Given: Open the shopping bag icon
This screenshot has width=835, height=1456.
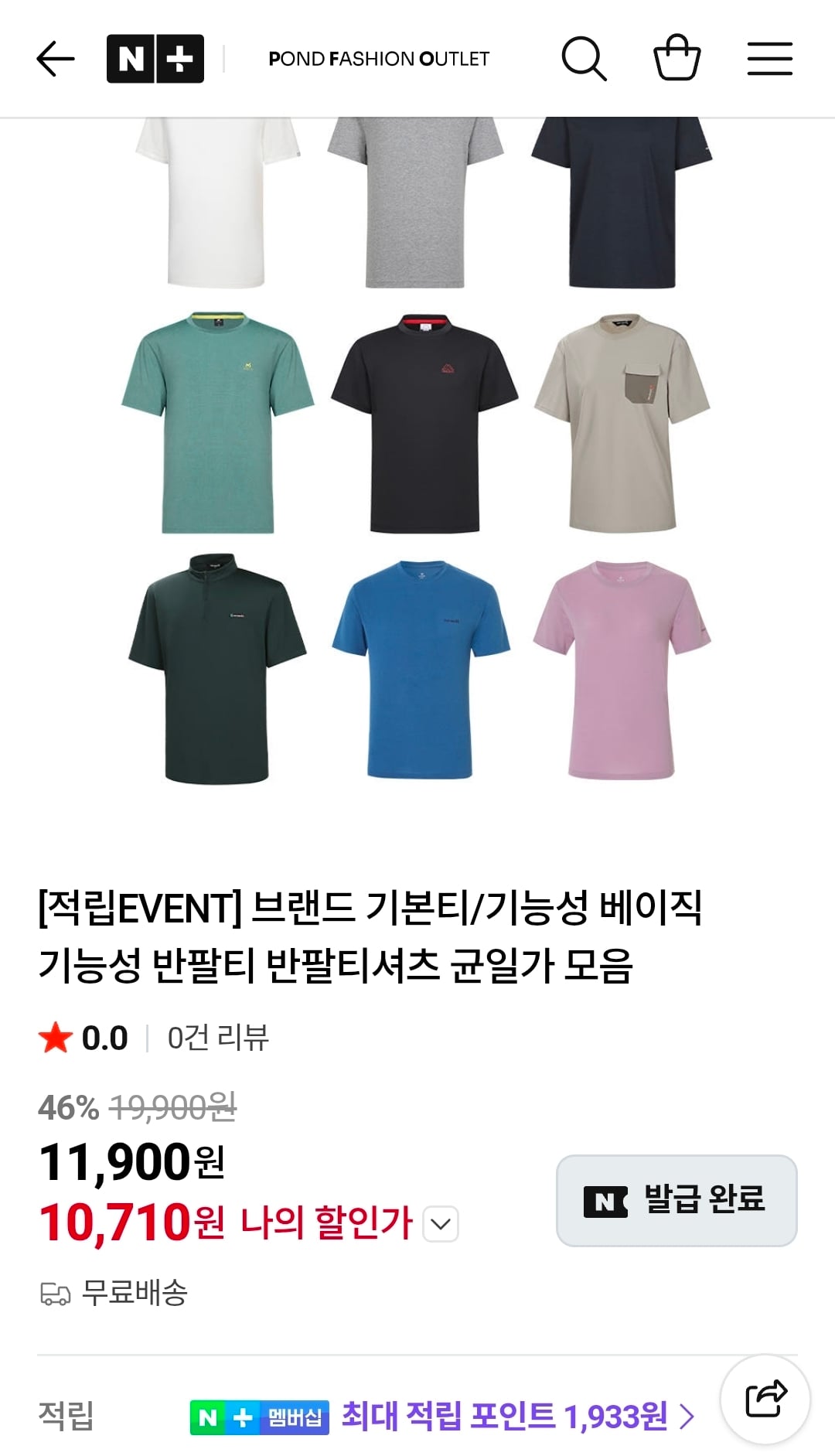Looking at the screenshot, I should click(678, 58).
